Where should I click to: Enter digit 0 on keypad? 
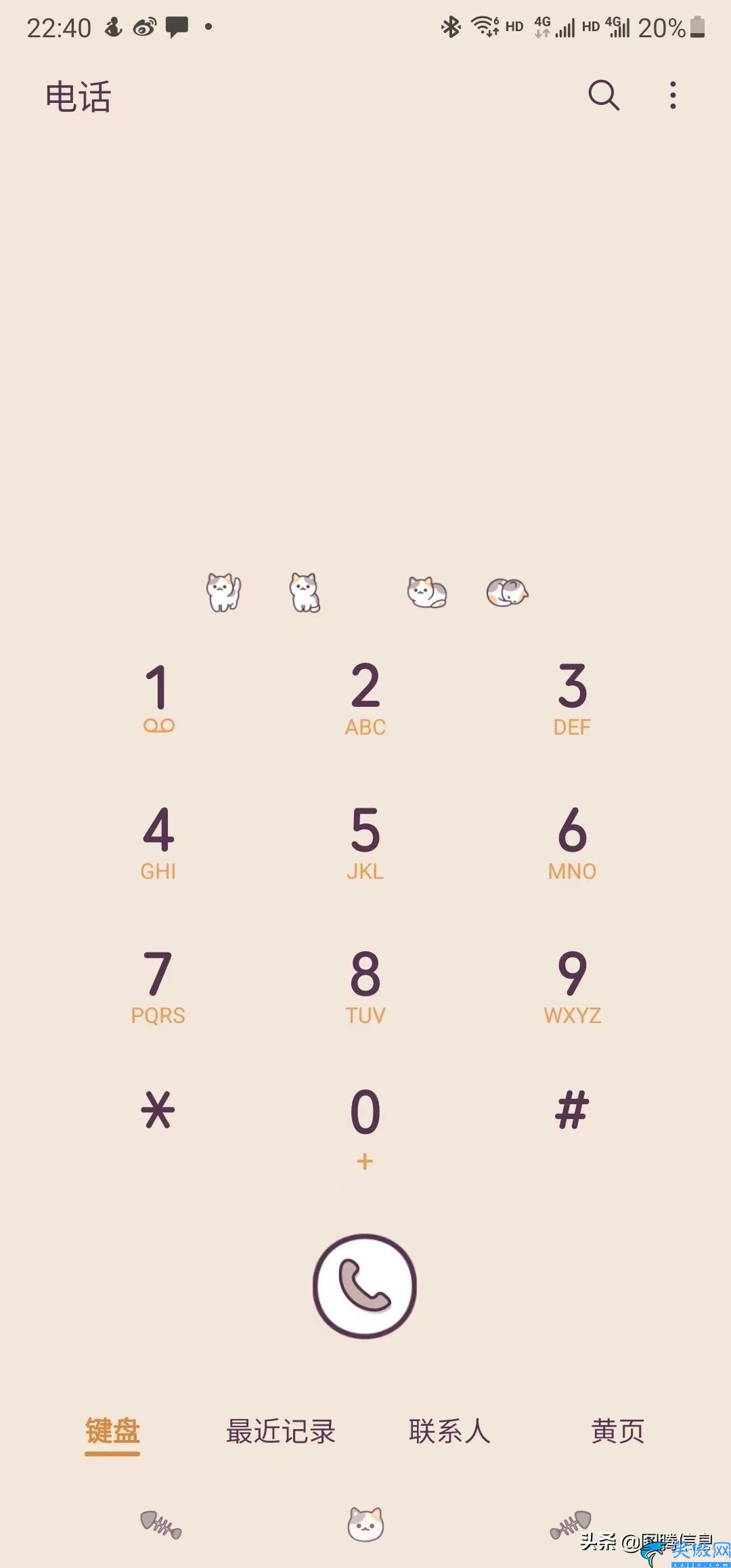point(365,1124)
